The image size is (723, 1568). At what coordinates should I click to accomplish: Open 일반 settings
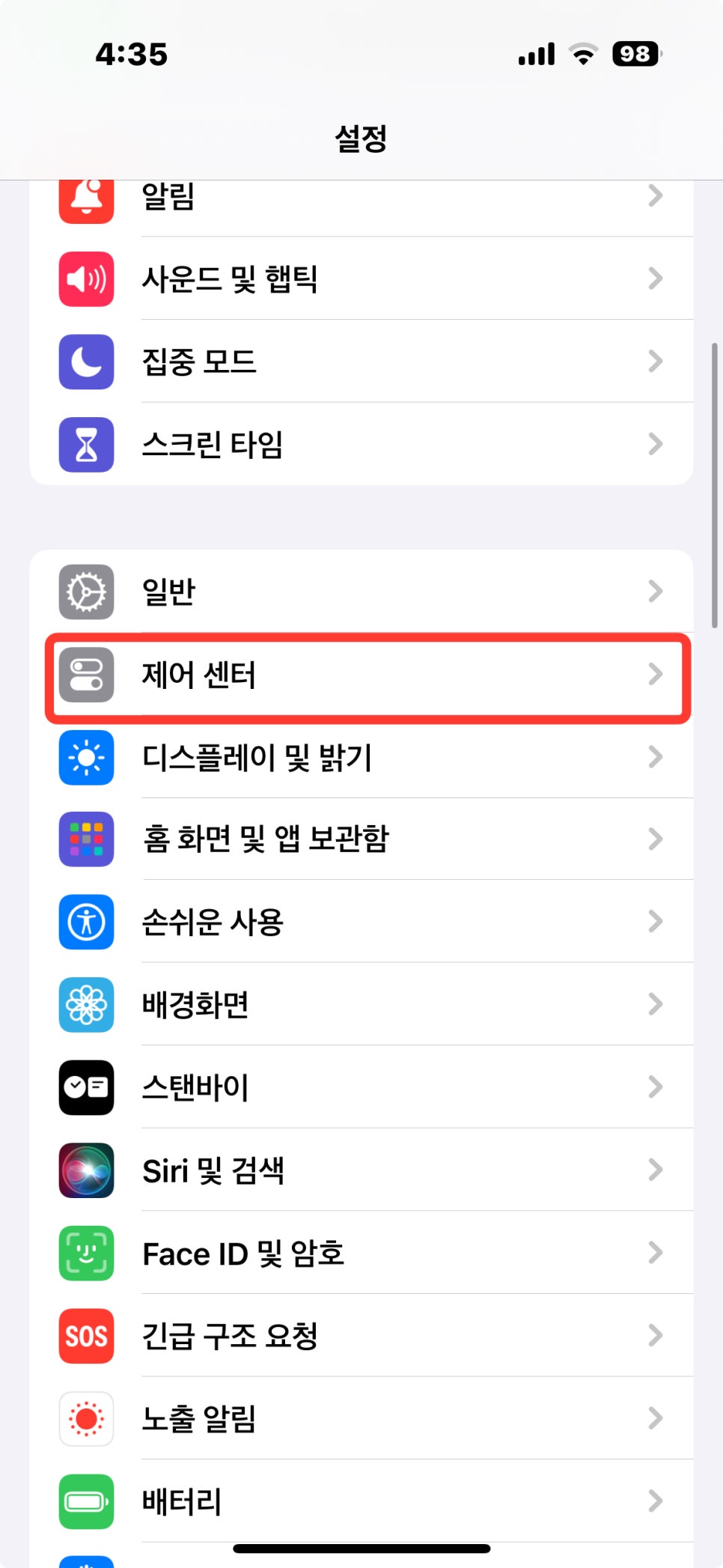pyautogui.click(x=361, y=592)
